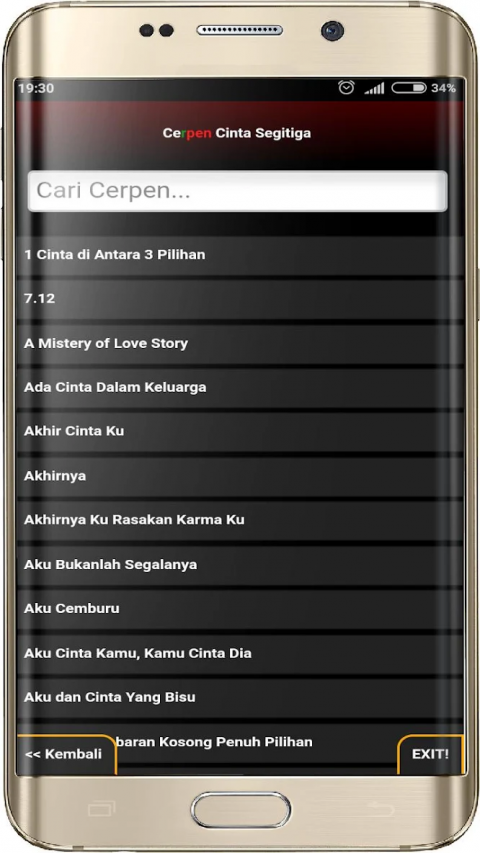The width and height of the screenshot is (480, 853).
Task: Open the "Kosong Penuh Pilihan" story row
Action: click(x=256, y=742)
